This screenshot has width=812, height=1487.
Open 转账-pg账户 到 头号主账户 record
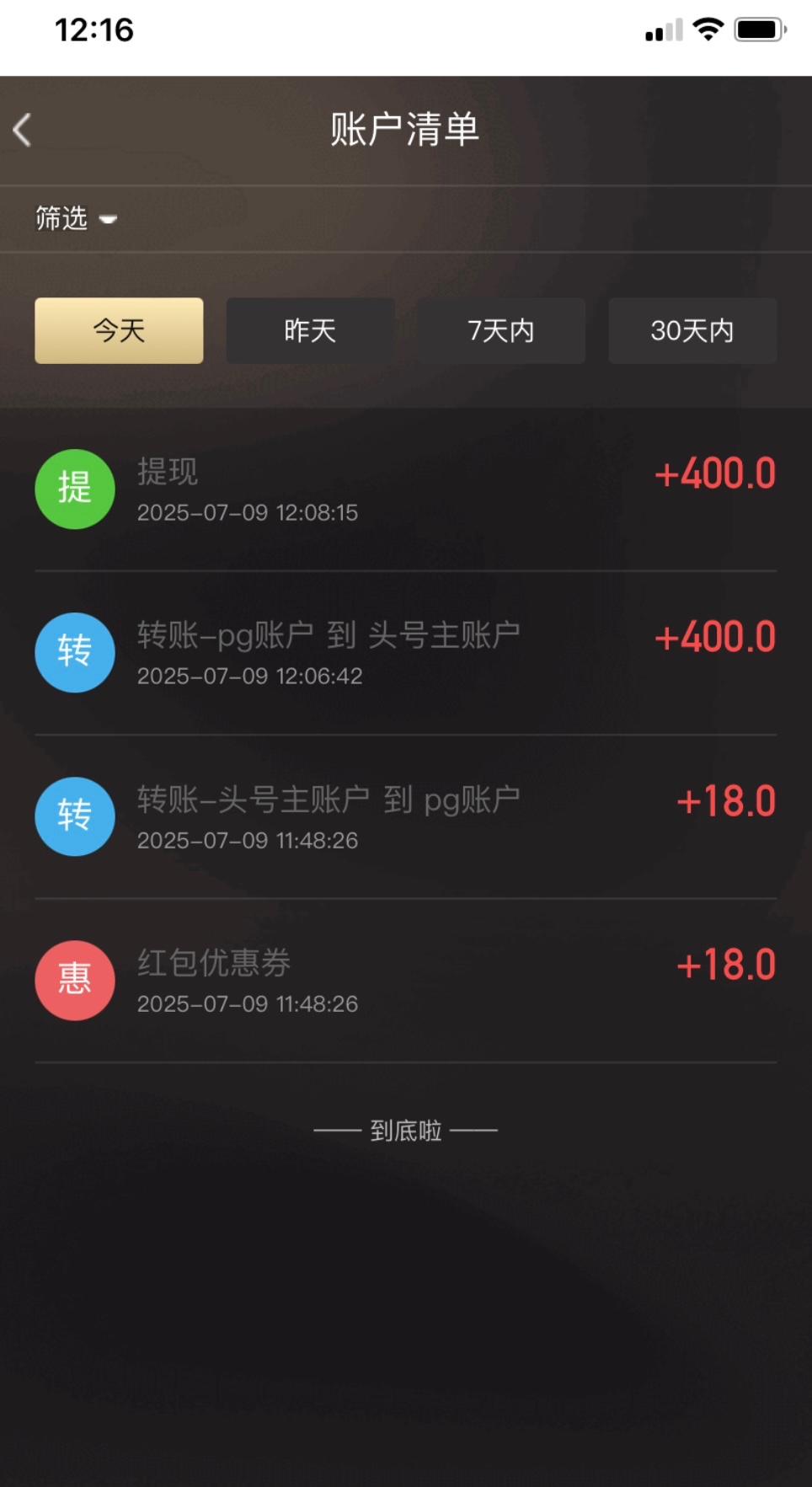(x=404, y=653)
